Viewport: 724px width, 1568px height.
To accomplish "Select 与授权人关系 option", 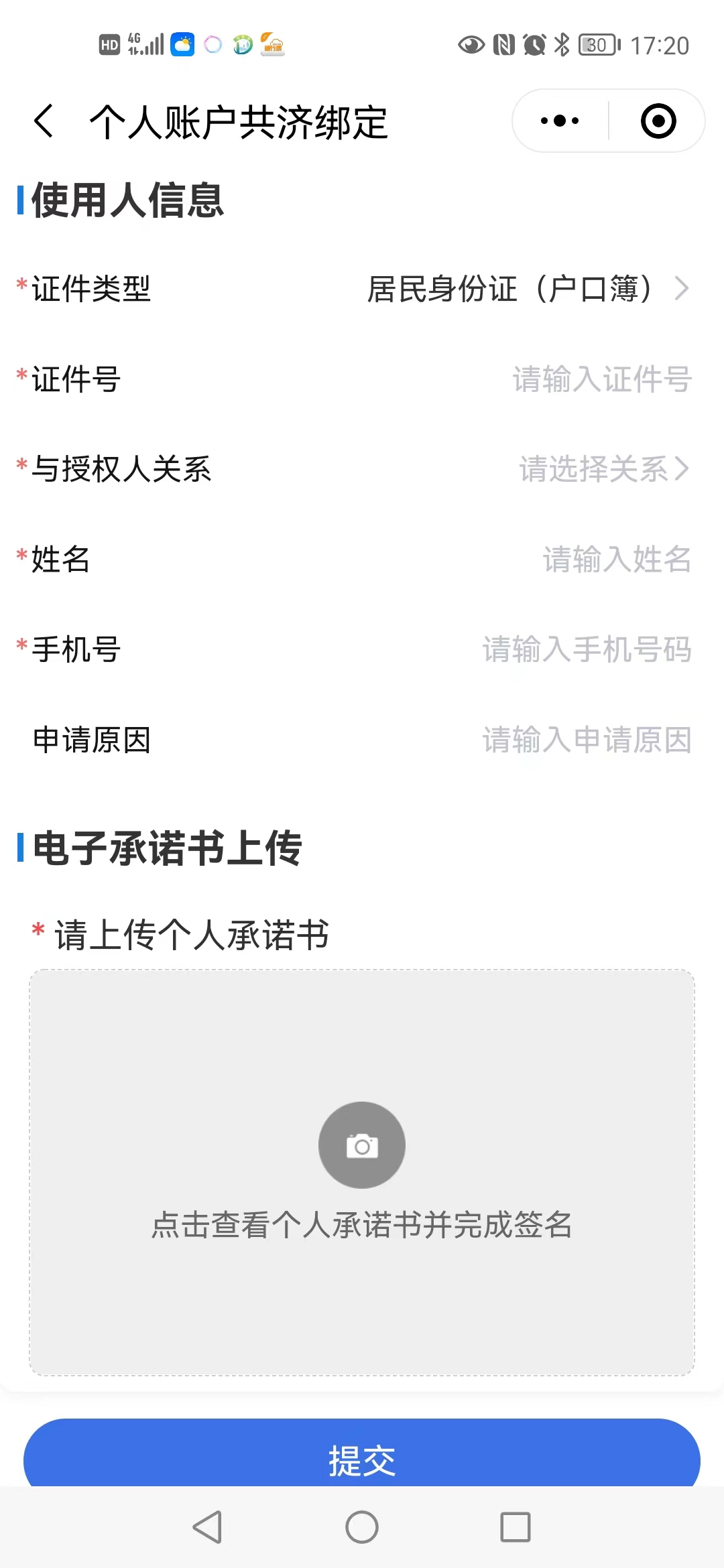I will coord(603,469).
